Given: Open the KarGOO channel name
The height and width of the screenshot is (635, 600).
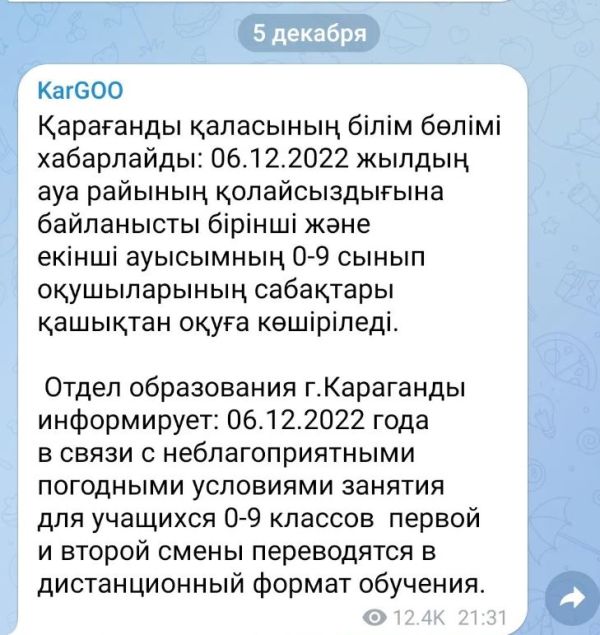Looking at the screenshot, I should [x=80, y=91].
